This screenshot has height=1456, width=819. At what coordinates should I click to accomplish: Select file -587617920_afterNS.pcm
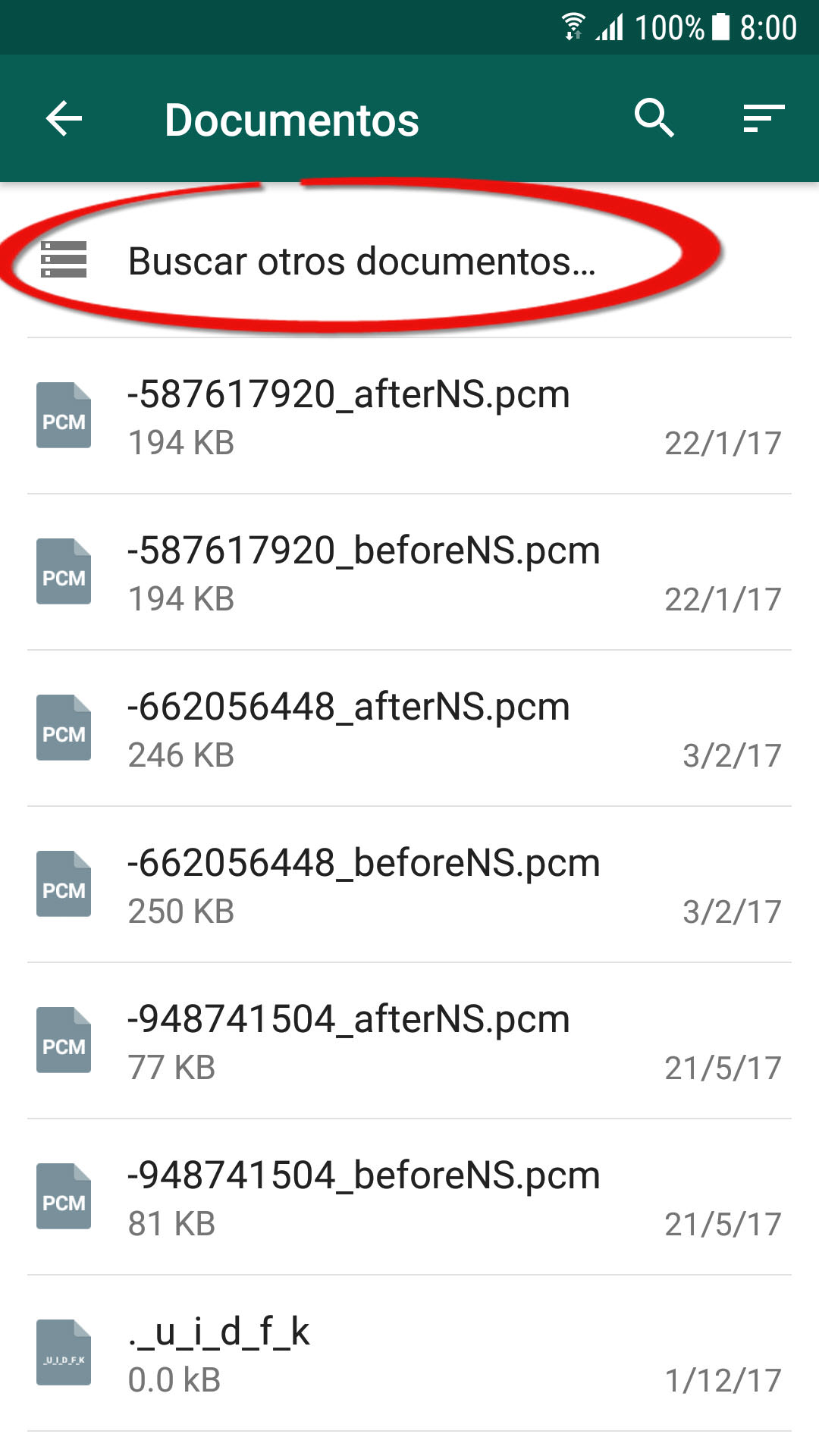[409, 416]
